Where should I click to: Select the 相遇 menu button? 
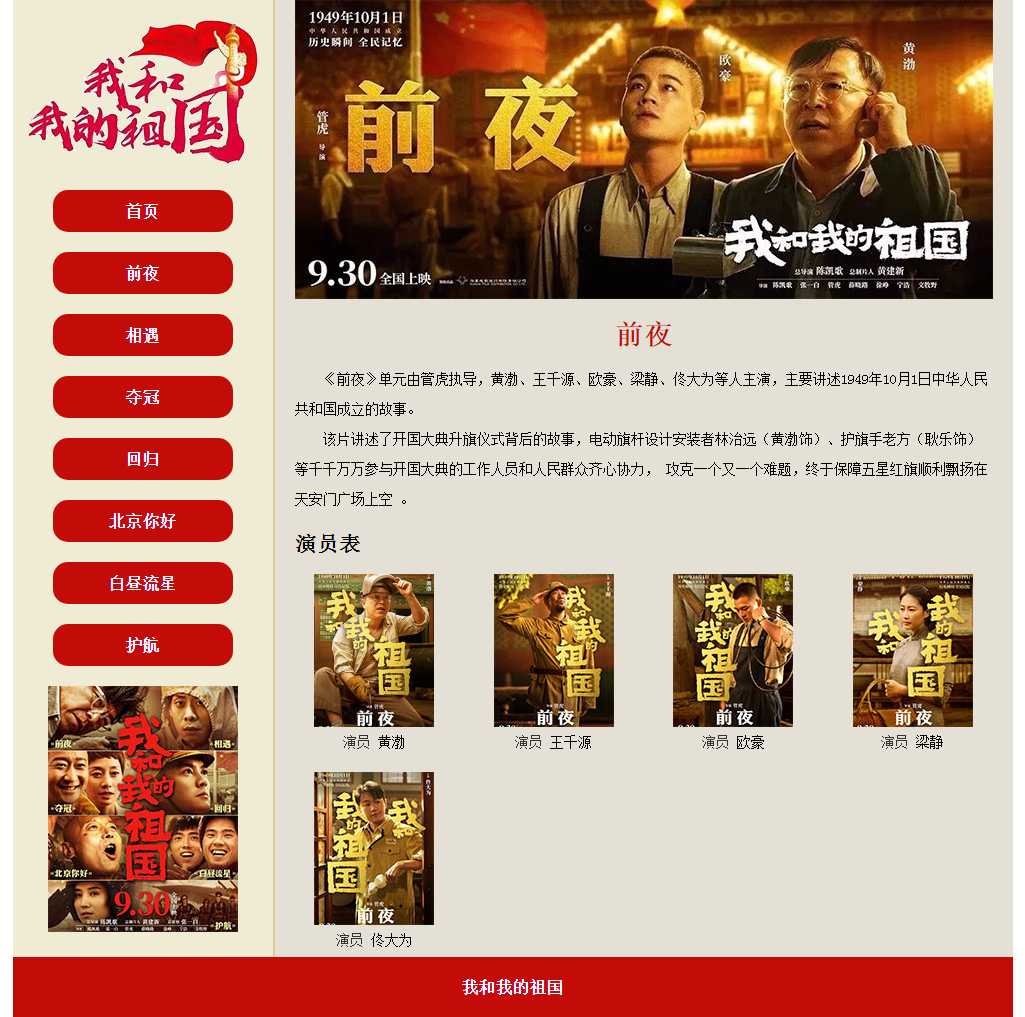pyautogui.click(x=142, y=335)
